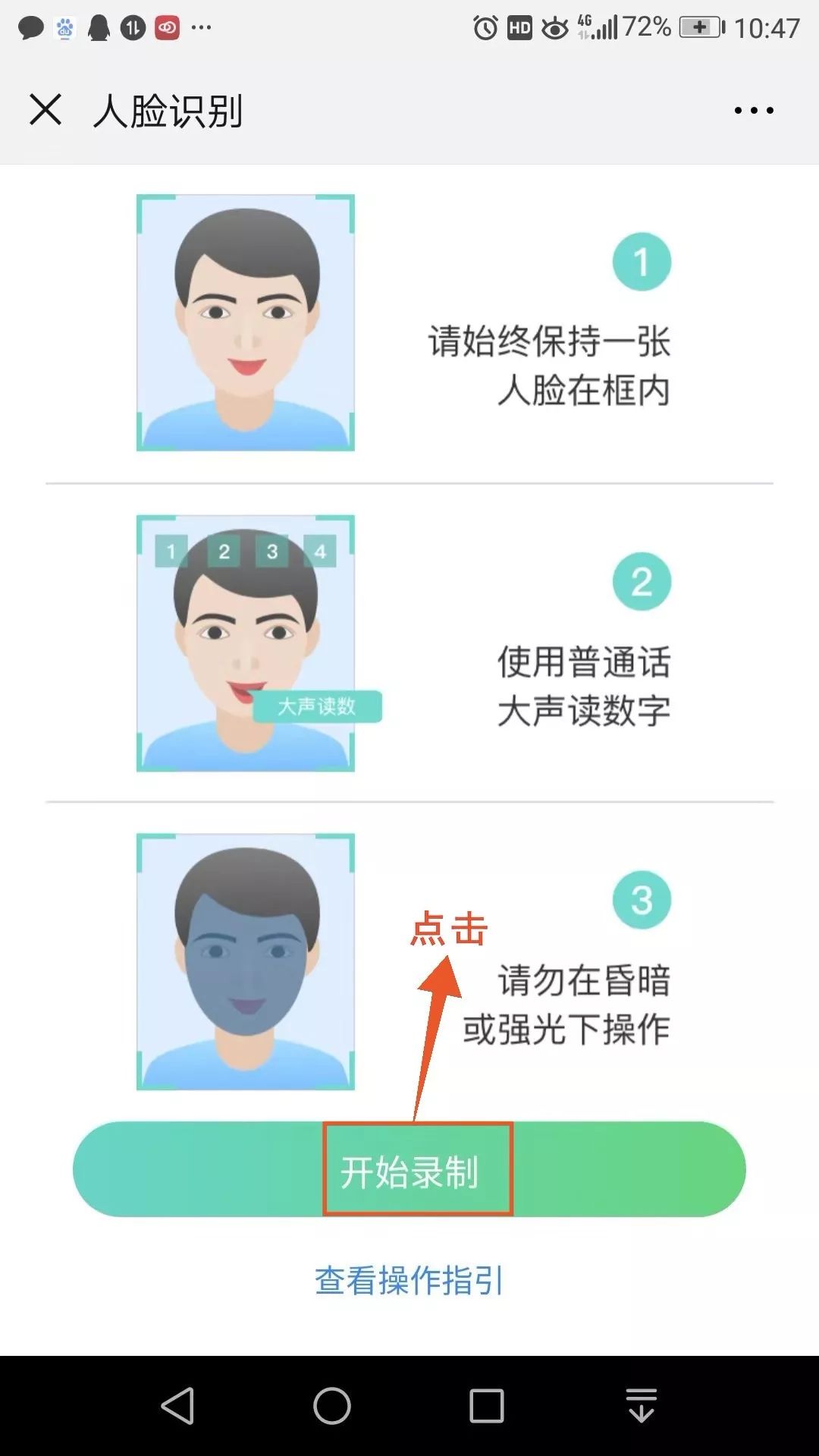
Task: Tap the 开始录制 button
Action: (x=409, y=1169)
